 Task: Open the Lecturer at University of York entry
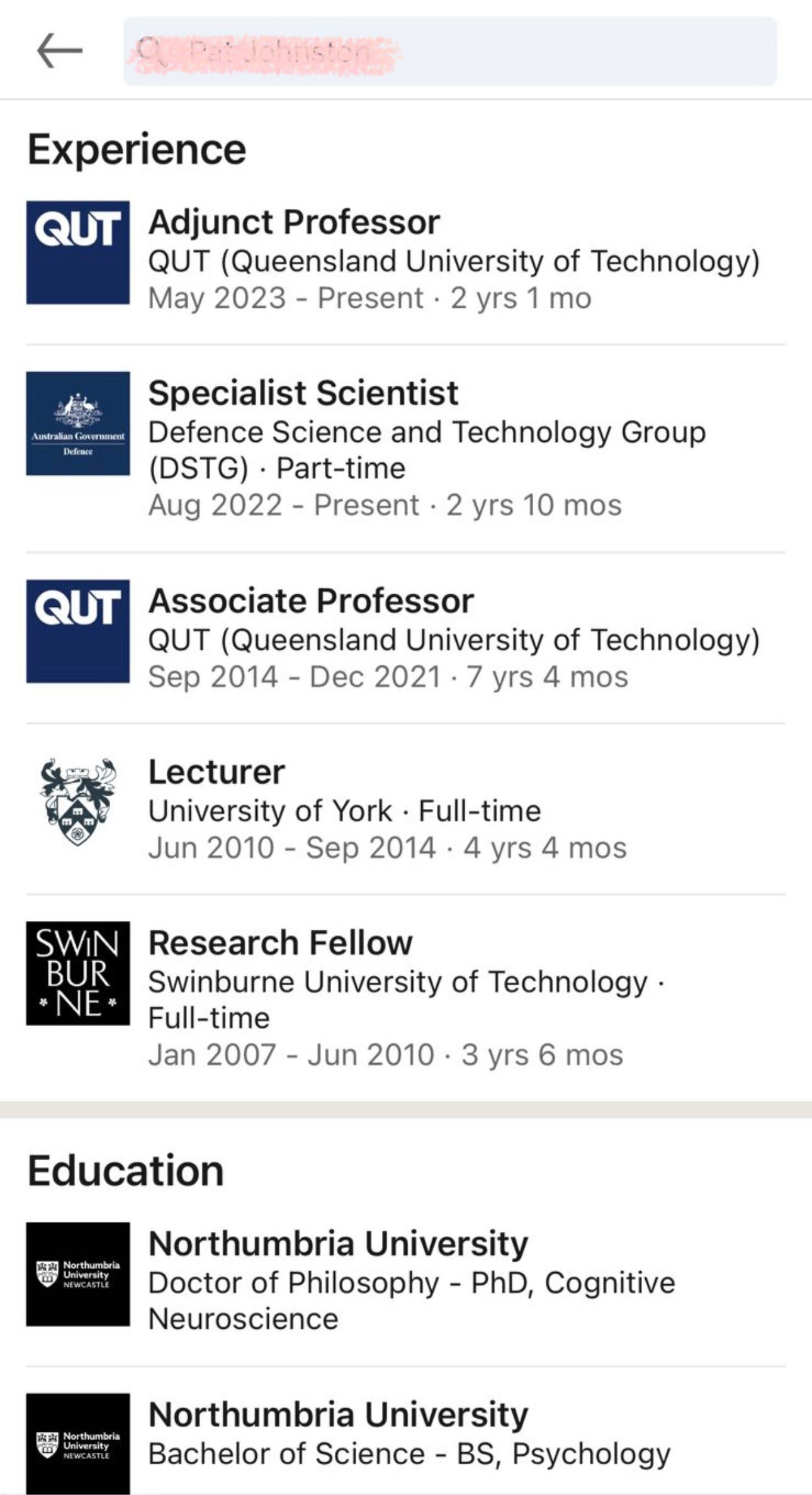point(406,809)
